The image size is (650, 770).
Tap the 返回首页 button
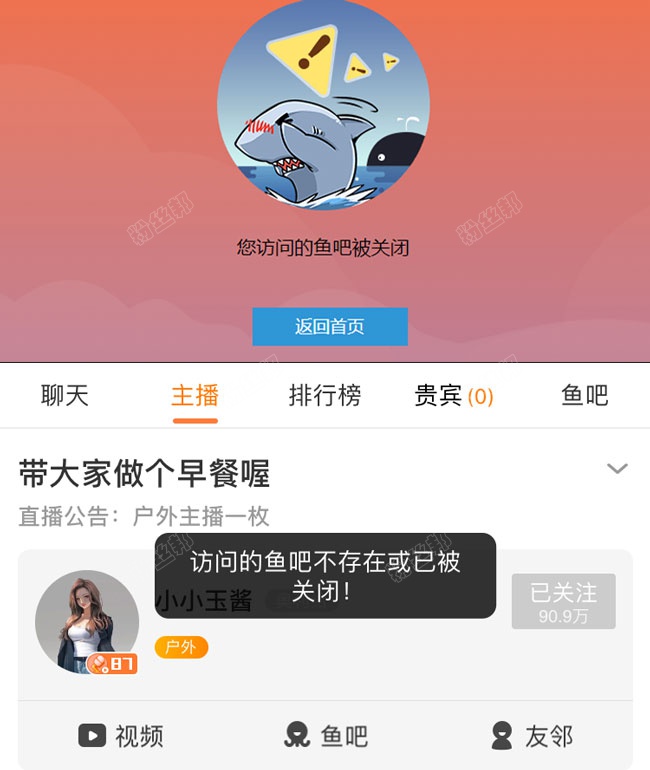pos(329,327)
